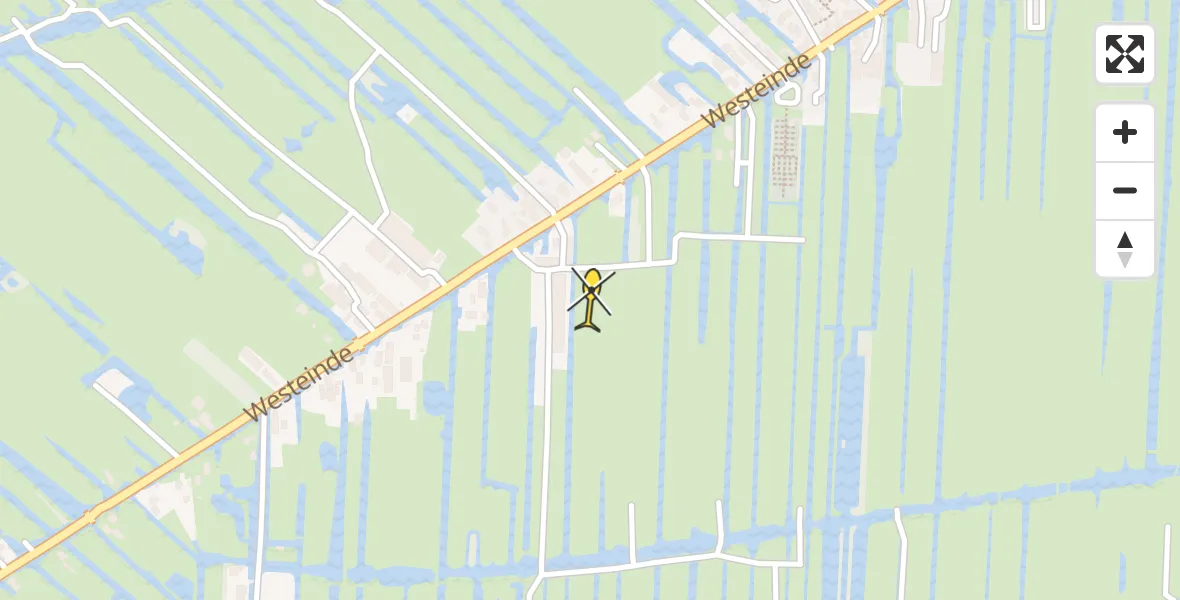Zoom in on the map
Image resolution: width=1180 pixels, height=600 pixels.
(1124, 133)
